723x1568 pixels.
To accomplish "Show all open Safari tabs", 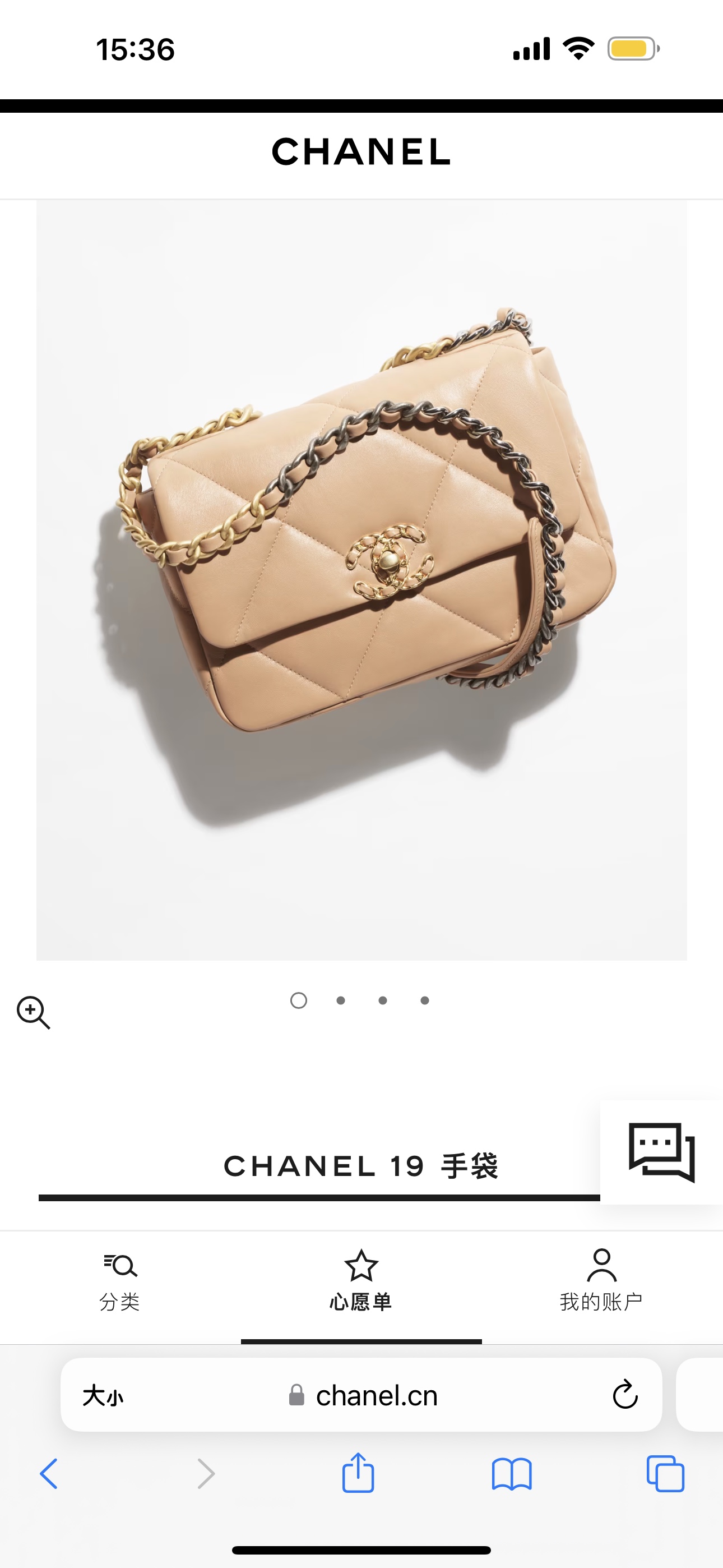I will 665,1474.
